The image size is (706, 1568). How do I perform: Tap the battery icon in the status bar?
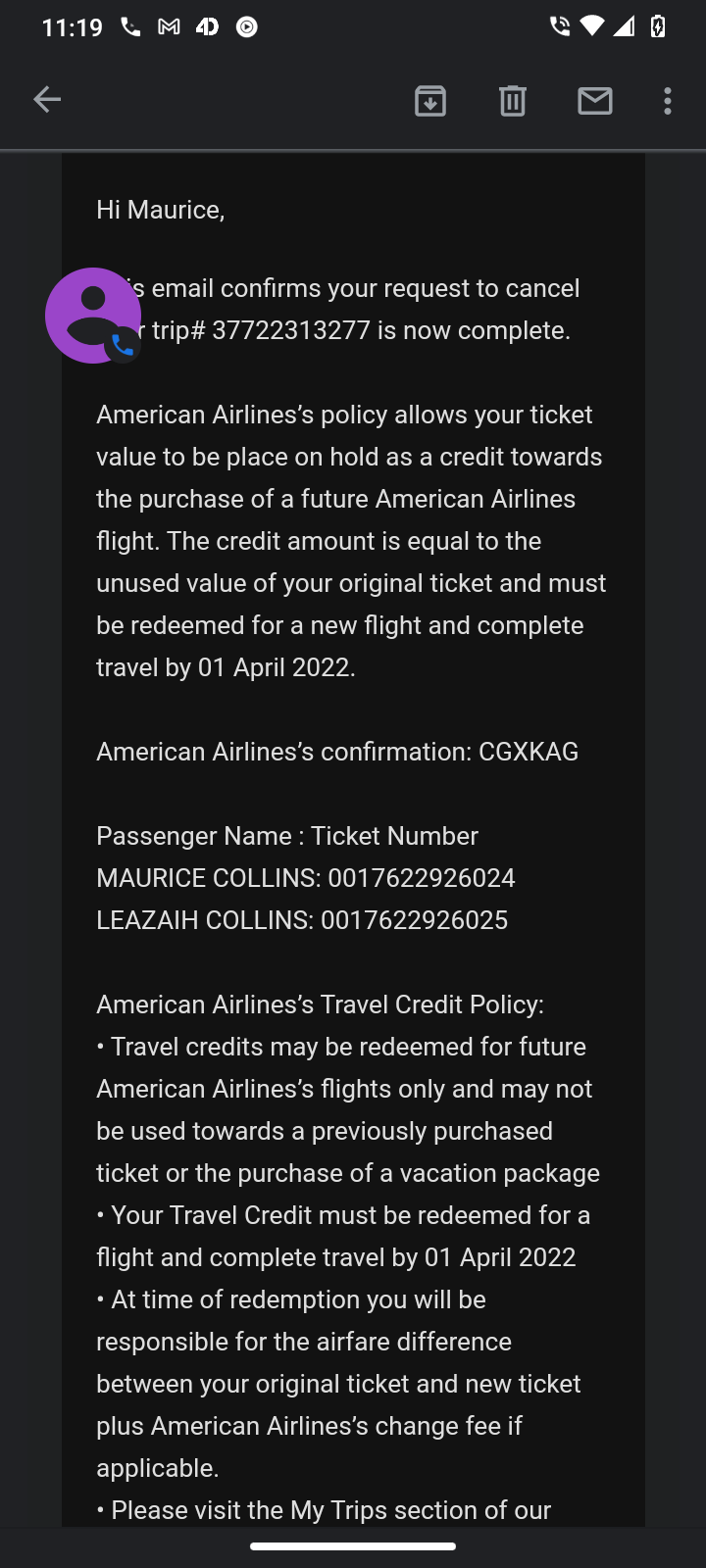pos(658,26)
